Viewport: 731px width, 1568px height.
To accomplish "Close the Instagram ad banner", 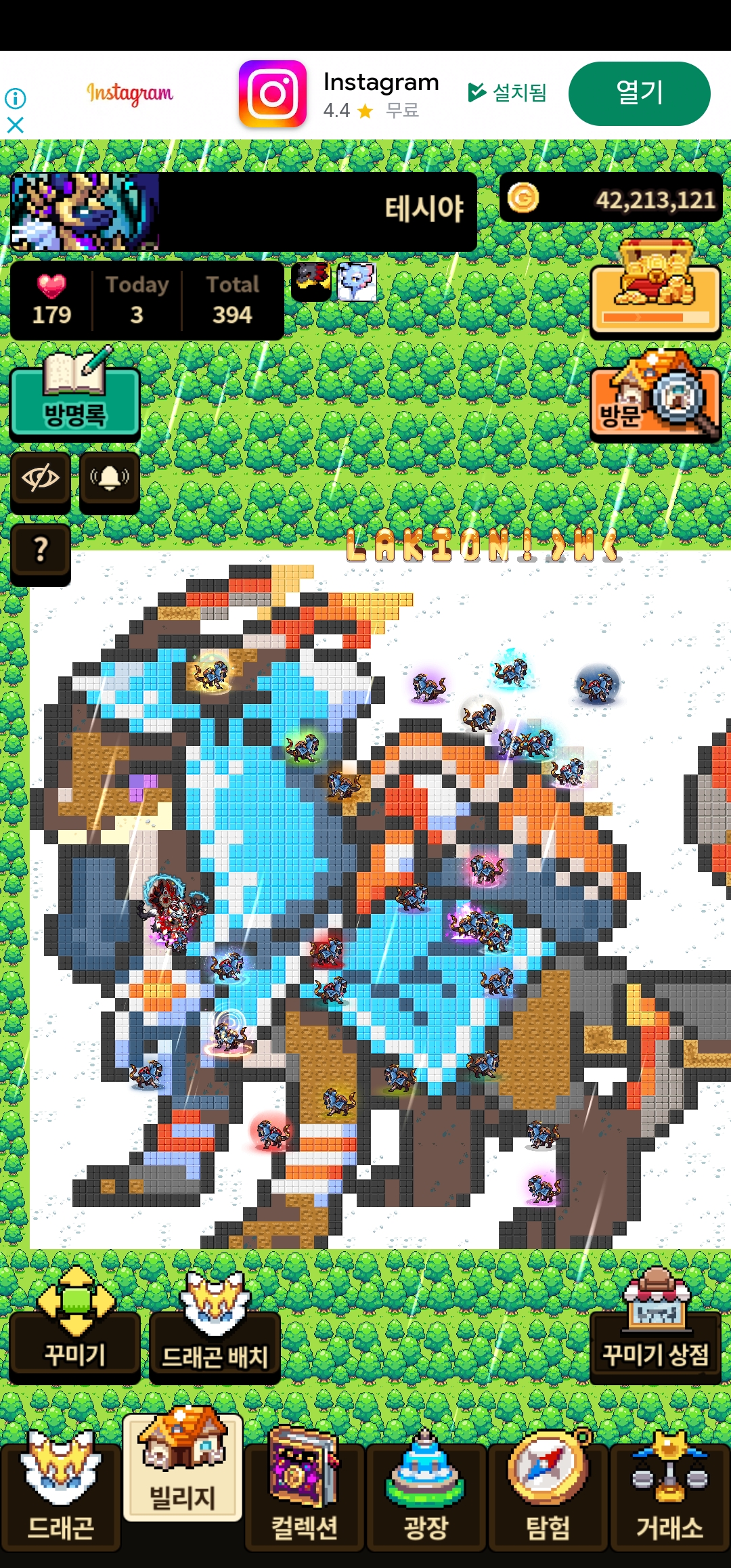I will coord(15,125).
